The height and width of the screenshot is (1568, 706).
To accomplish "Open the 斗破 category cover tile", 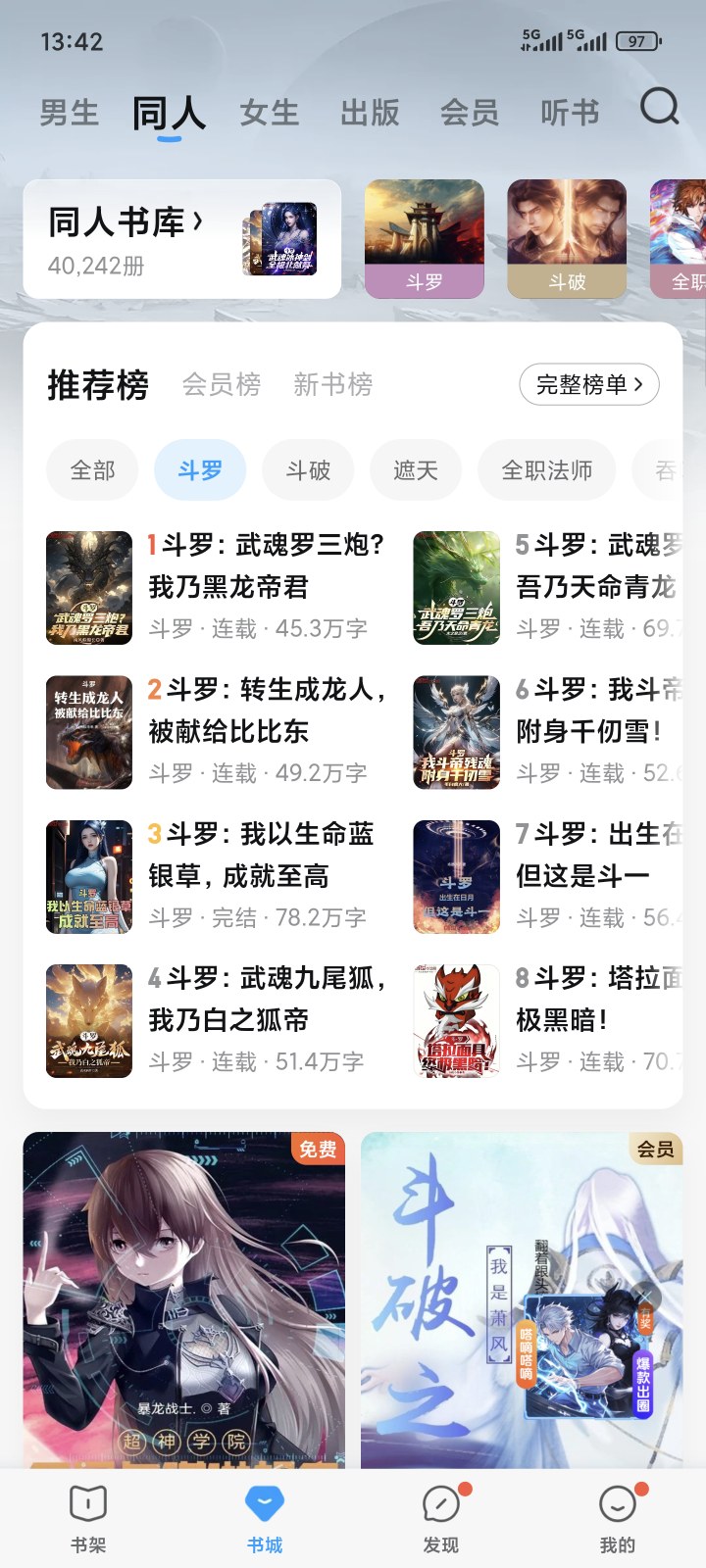I will (x=567, y=239).
